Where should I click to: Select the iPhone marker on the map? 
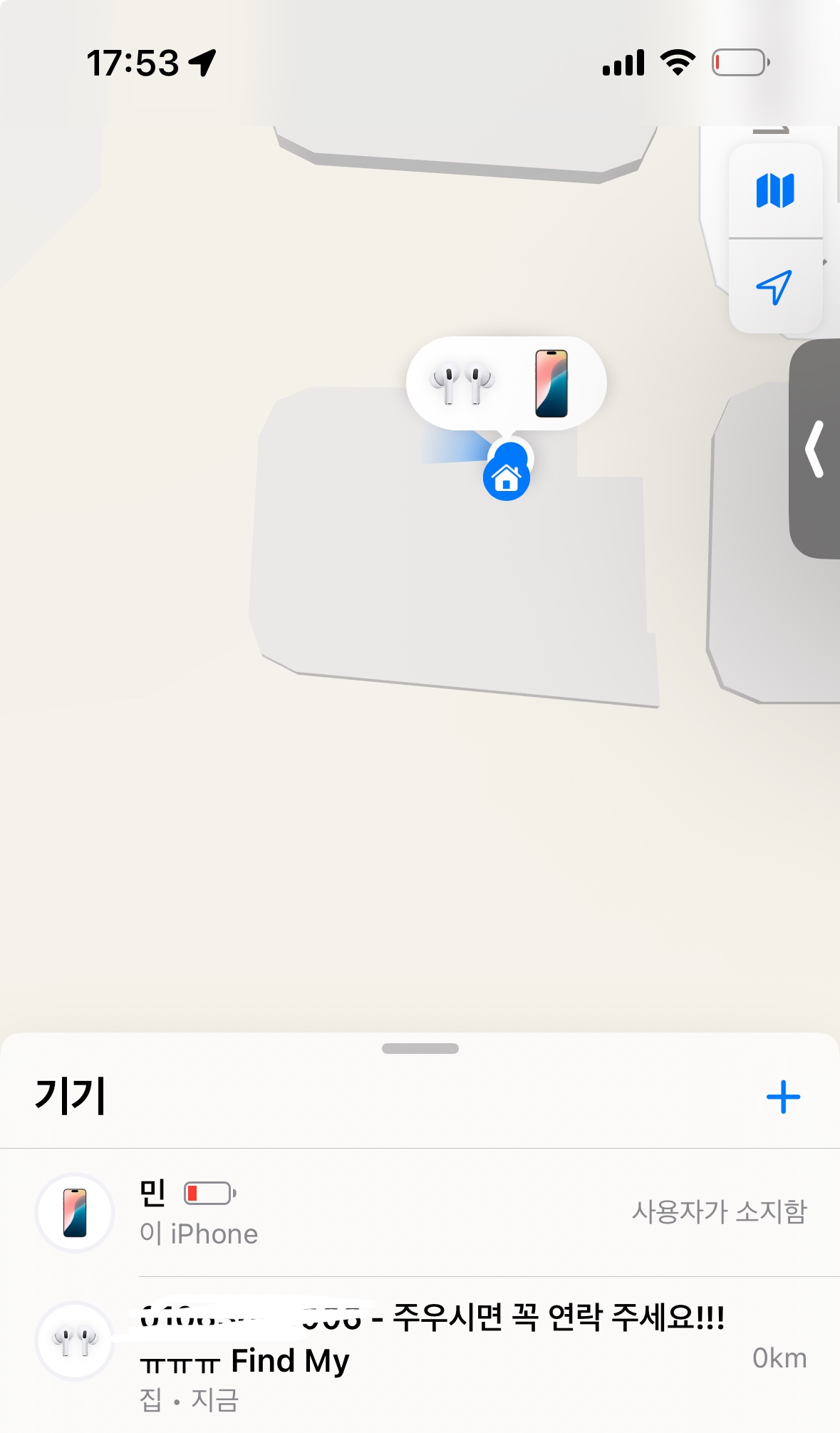[551, 383]
